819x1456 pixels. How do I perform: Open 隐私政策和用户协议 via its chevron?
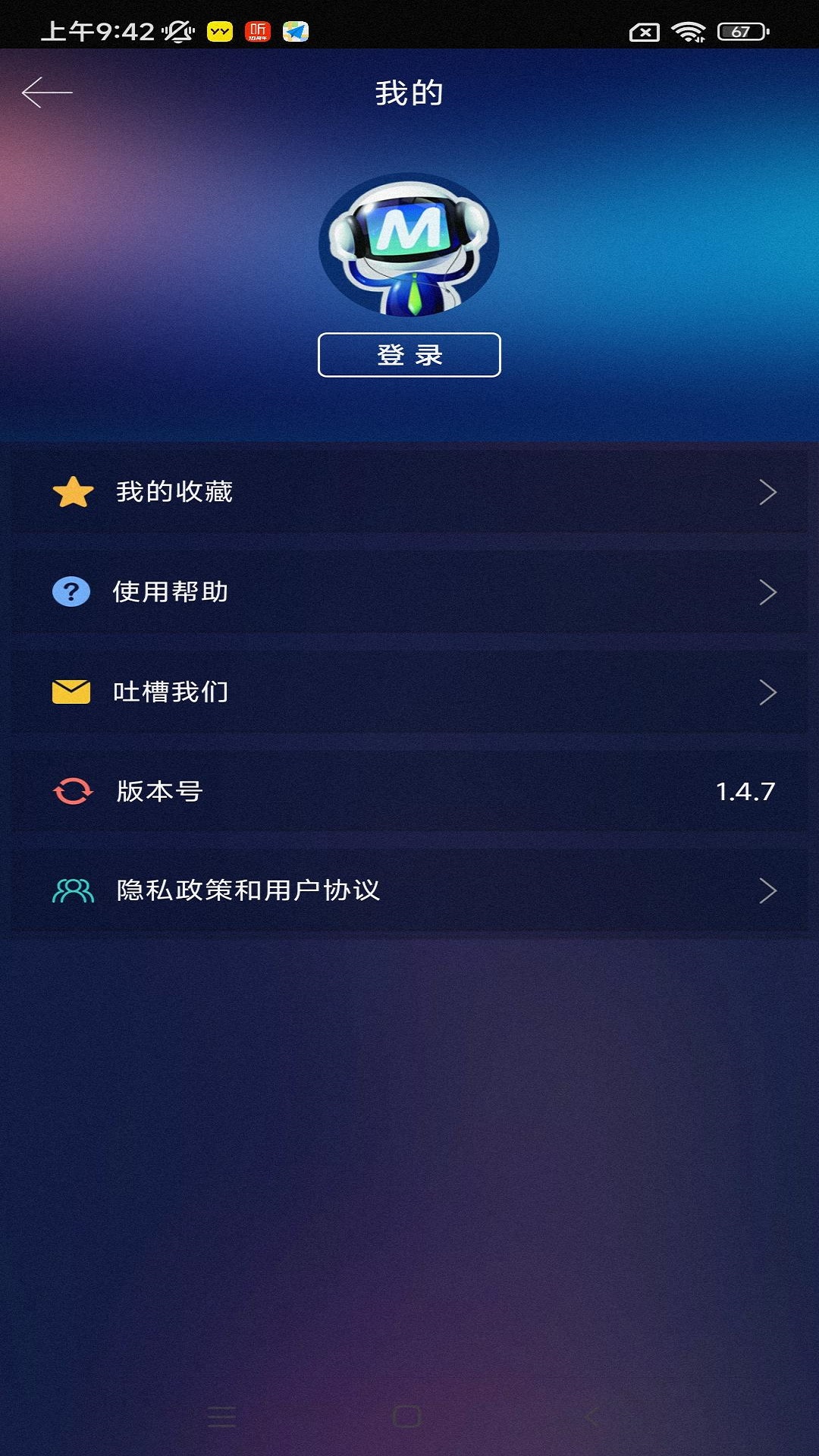(x=769, y=891)
